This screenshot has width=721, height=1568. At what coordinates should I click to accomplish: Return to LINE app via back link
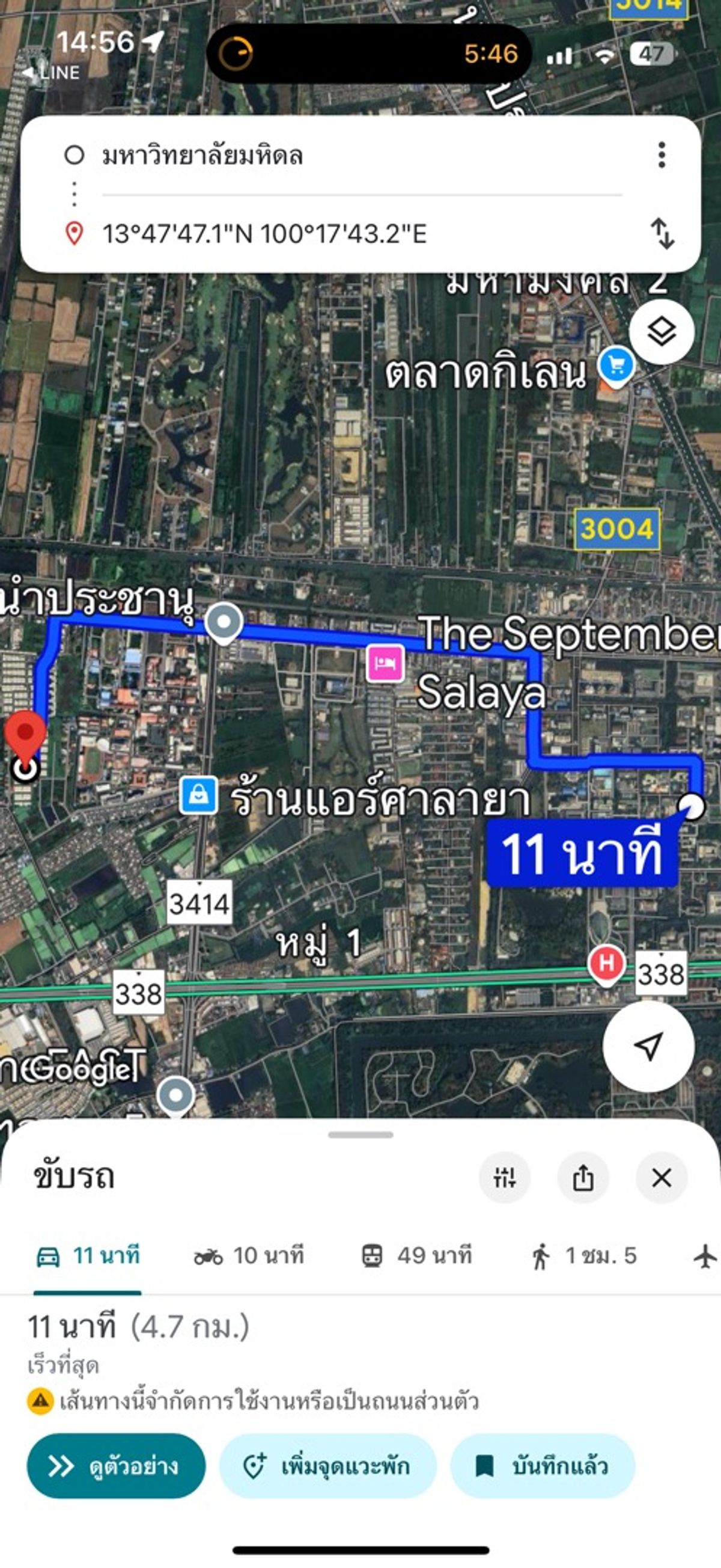click(51, 72)
